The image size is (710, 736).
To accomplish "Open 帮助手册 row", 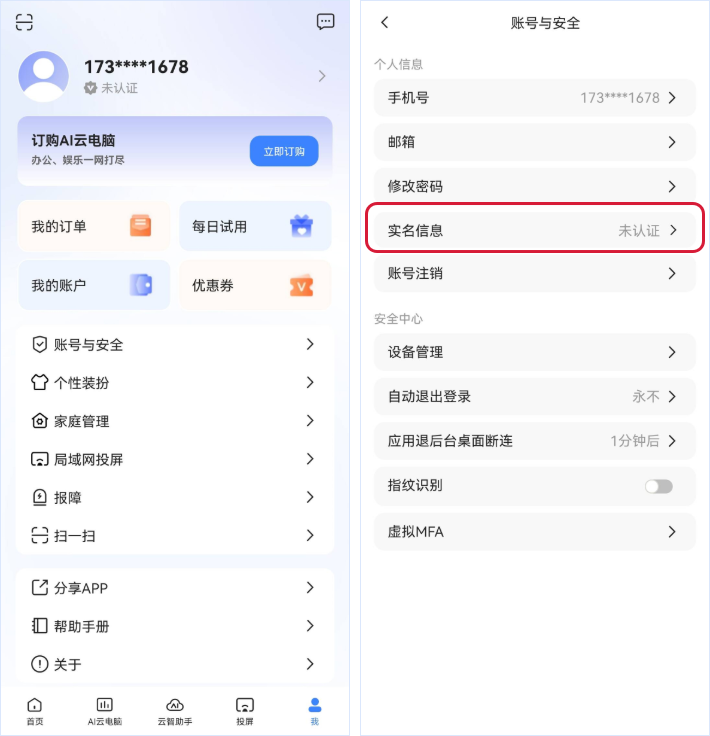I will pos(175,626).
